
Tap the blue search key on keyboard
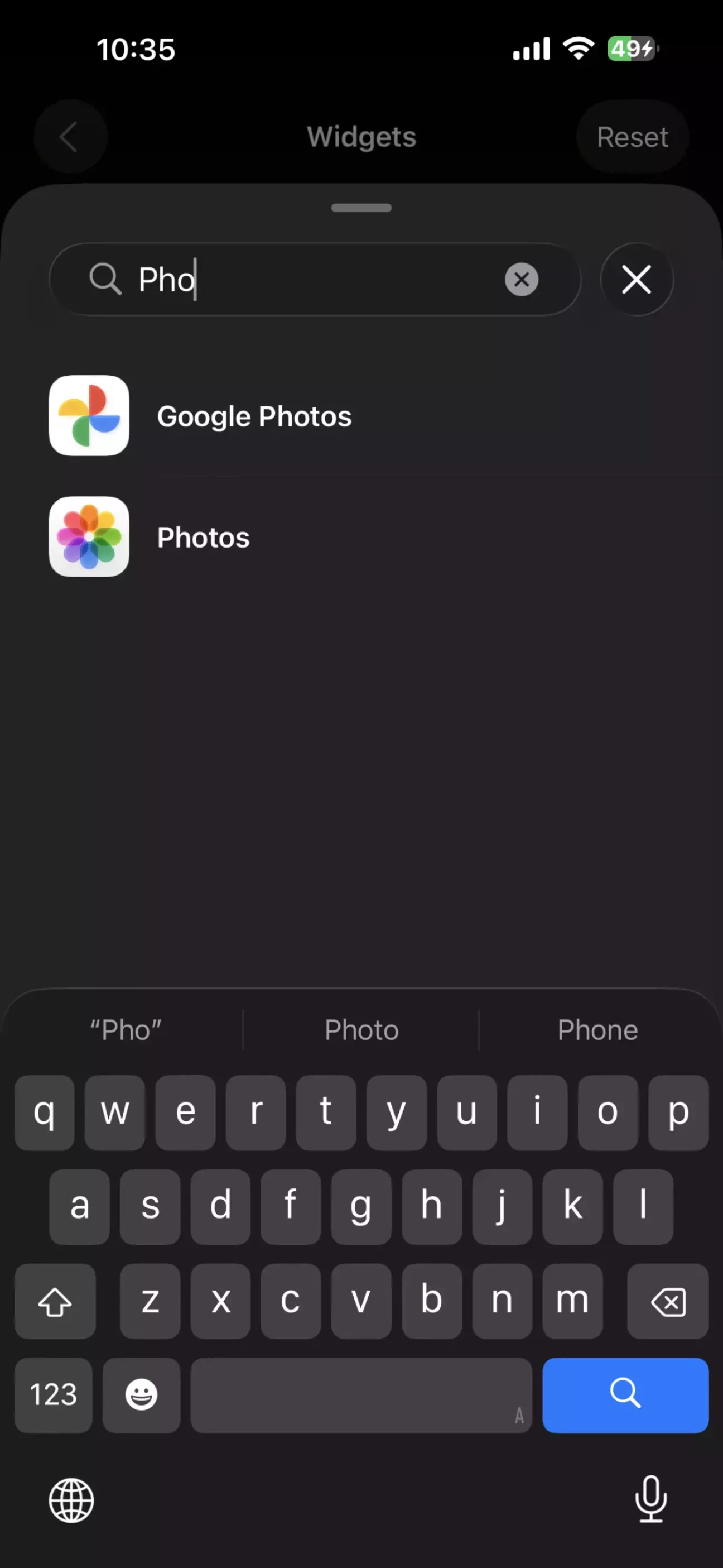pyautogui.click(x=625, y=1394)
